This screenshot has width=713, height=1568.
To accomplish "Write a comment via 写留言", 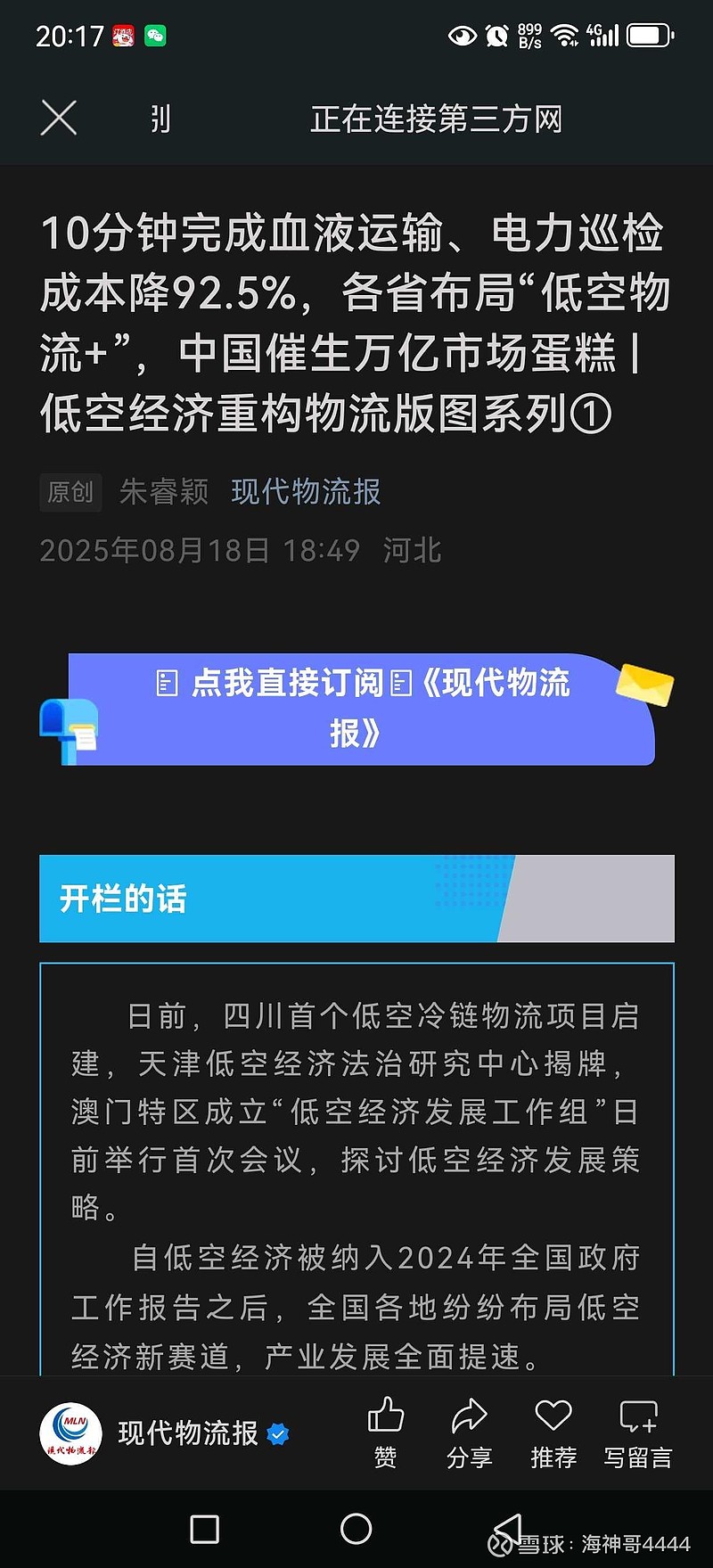I will 638,1433.
